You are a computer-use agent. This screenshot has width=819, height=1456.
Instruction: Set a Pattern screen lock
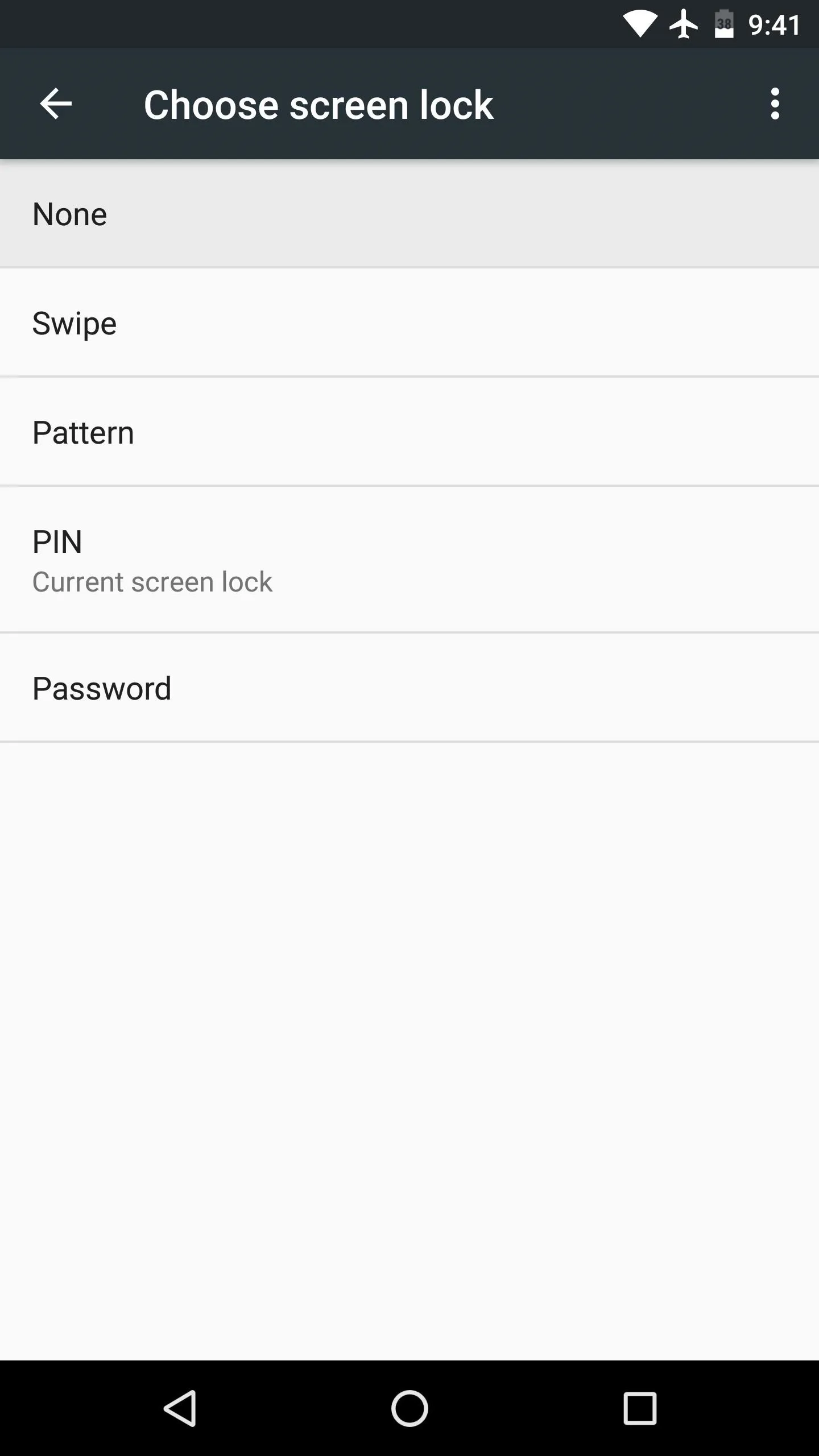pyautogui.click(x=409, y=432)
